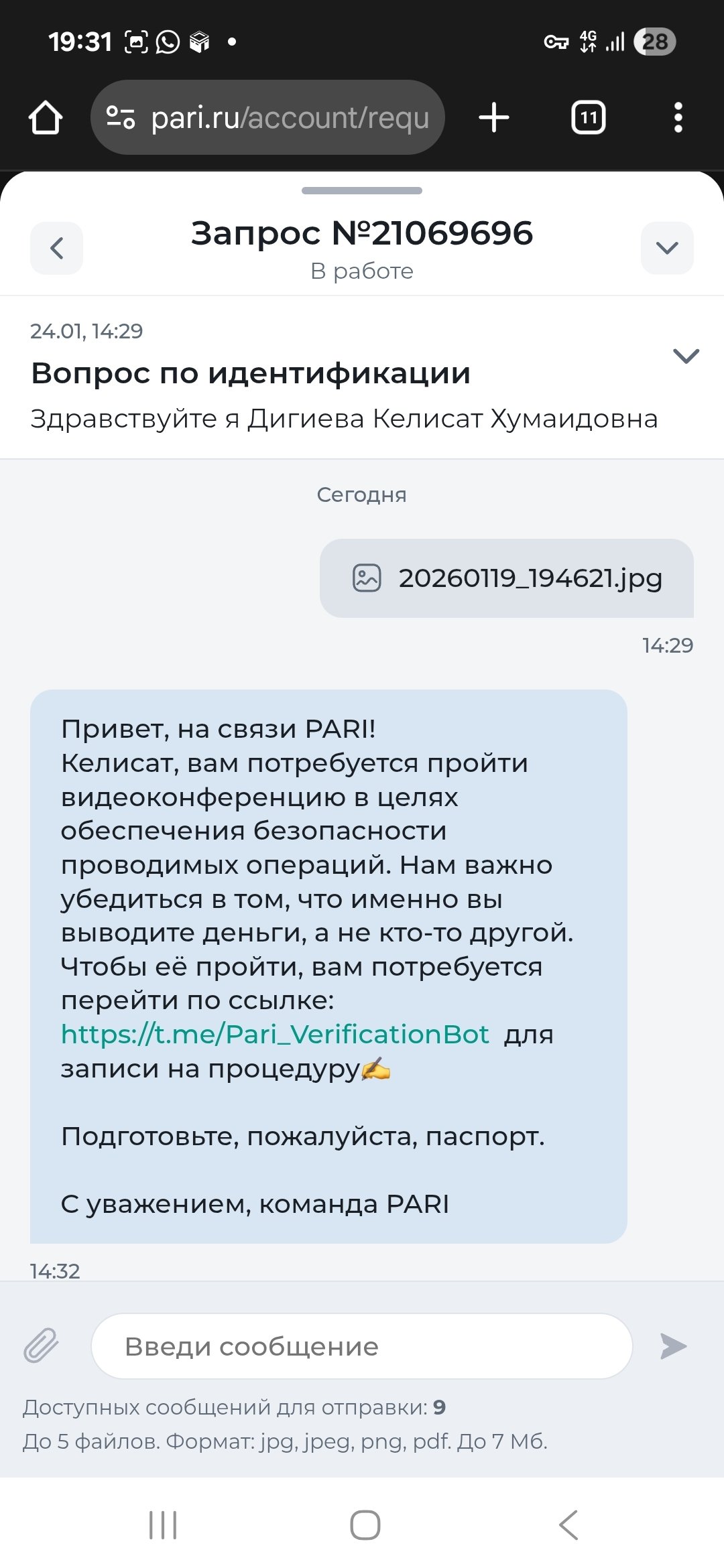The width and height of the screenshot is (724, 1568).
Task: Open the browser overflow menu
Action: (678, 118)
